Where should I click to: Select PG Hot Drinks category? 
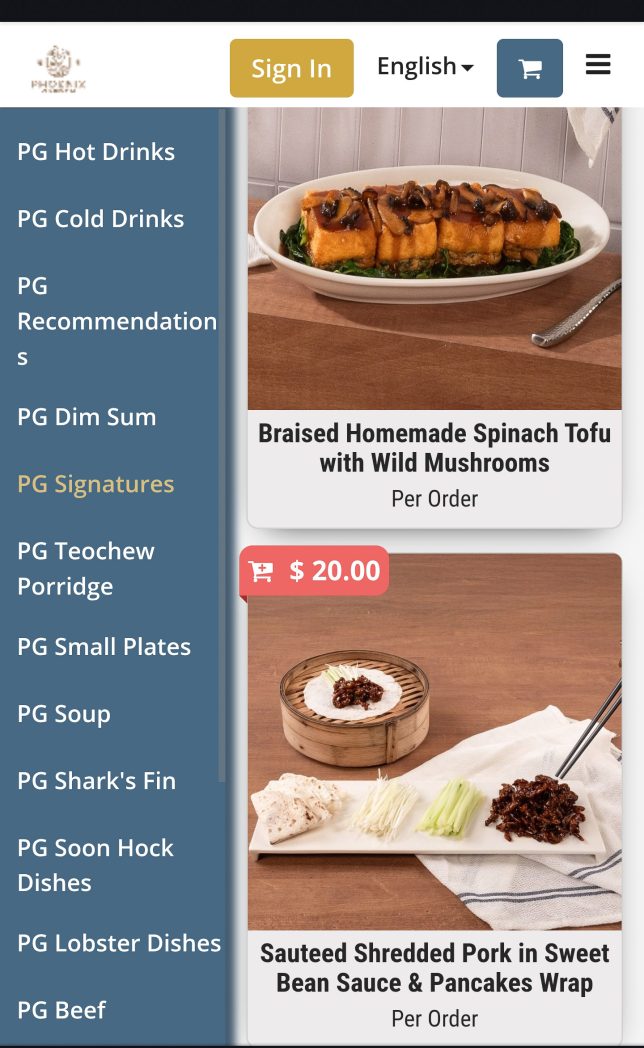coord(96,152)
